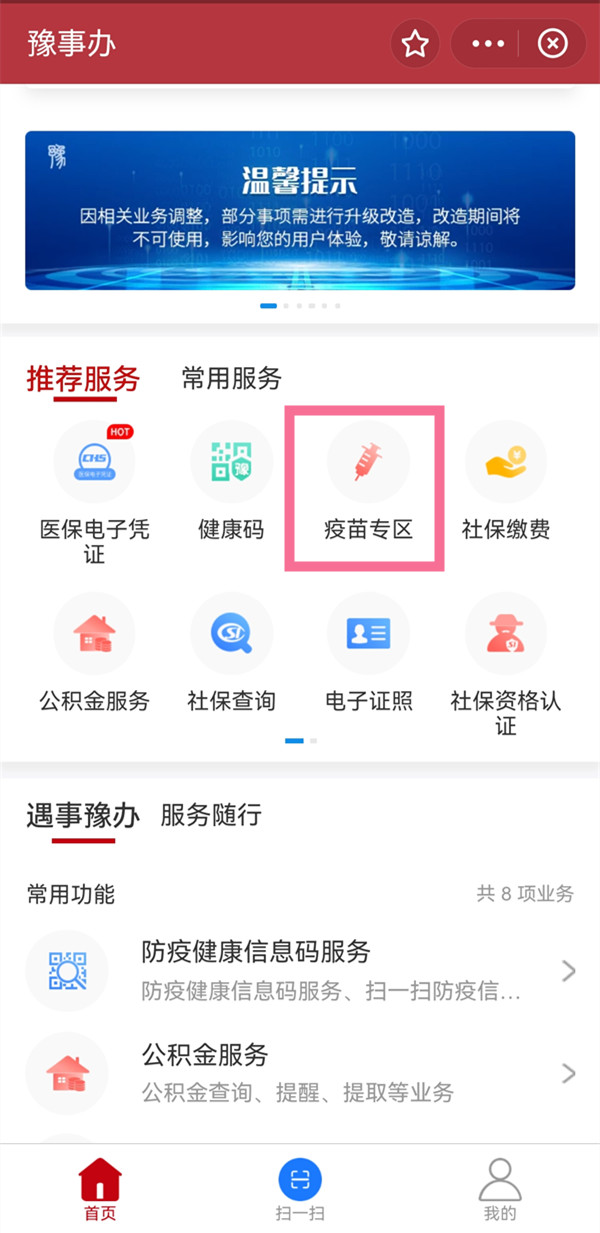Open the three-dot more menu
The image size is (600, 1233).
(488, 44)
